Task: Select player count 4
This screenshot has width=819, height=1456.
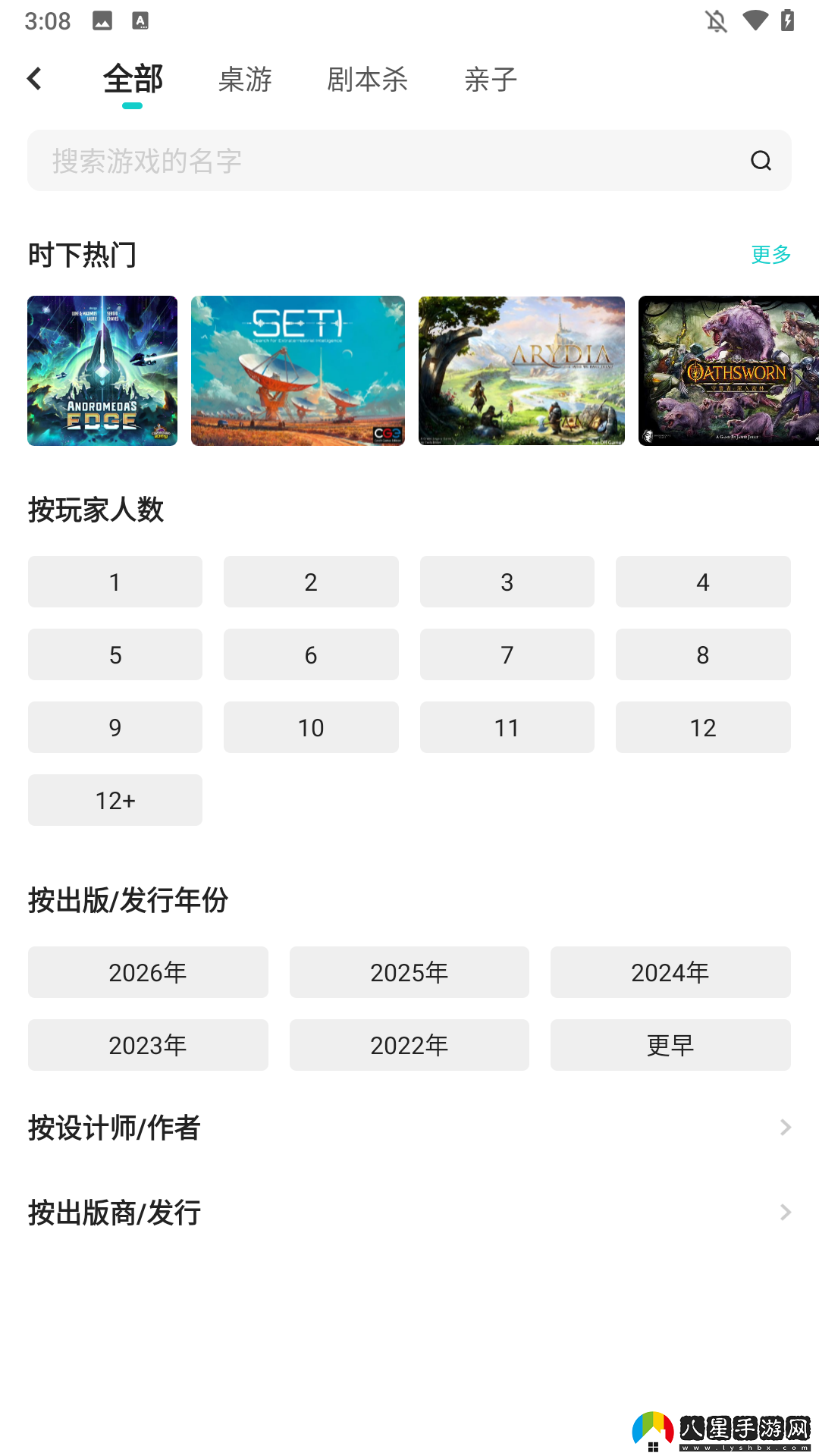Action: 702,582
